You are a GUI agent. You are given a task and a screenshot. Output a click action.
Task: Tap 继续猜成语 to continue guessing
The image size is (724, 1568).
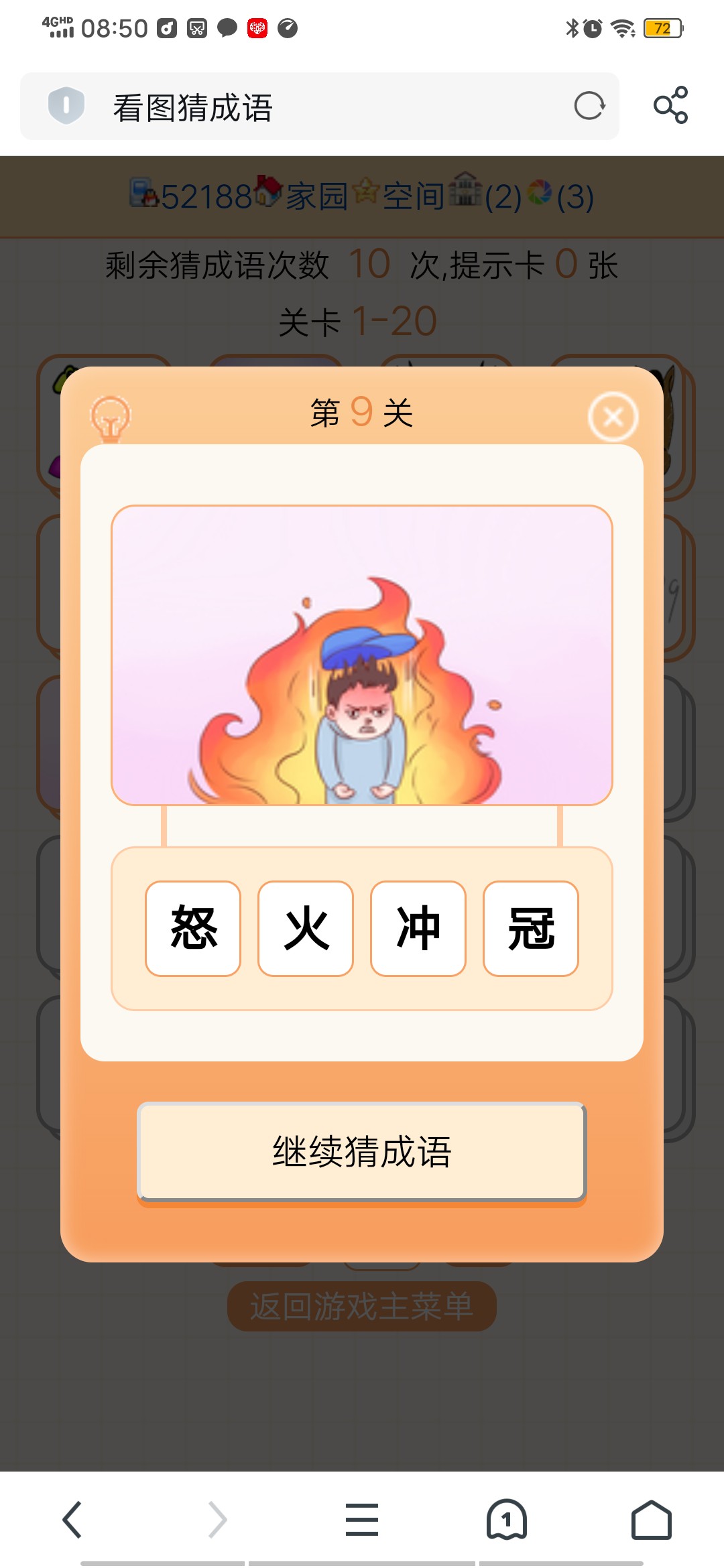362,1152
